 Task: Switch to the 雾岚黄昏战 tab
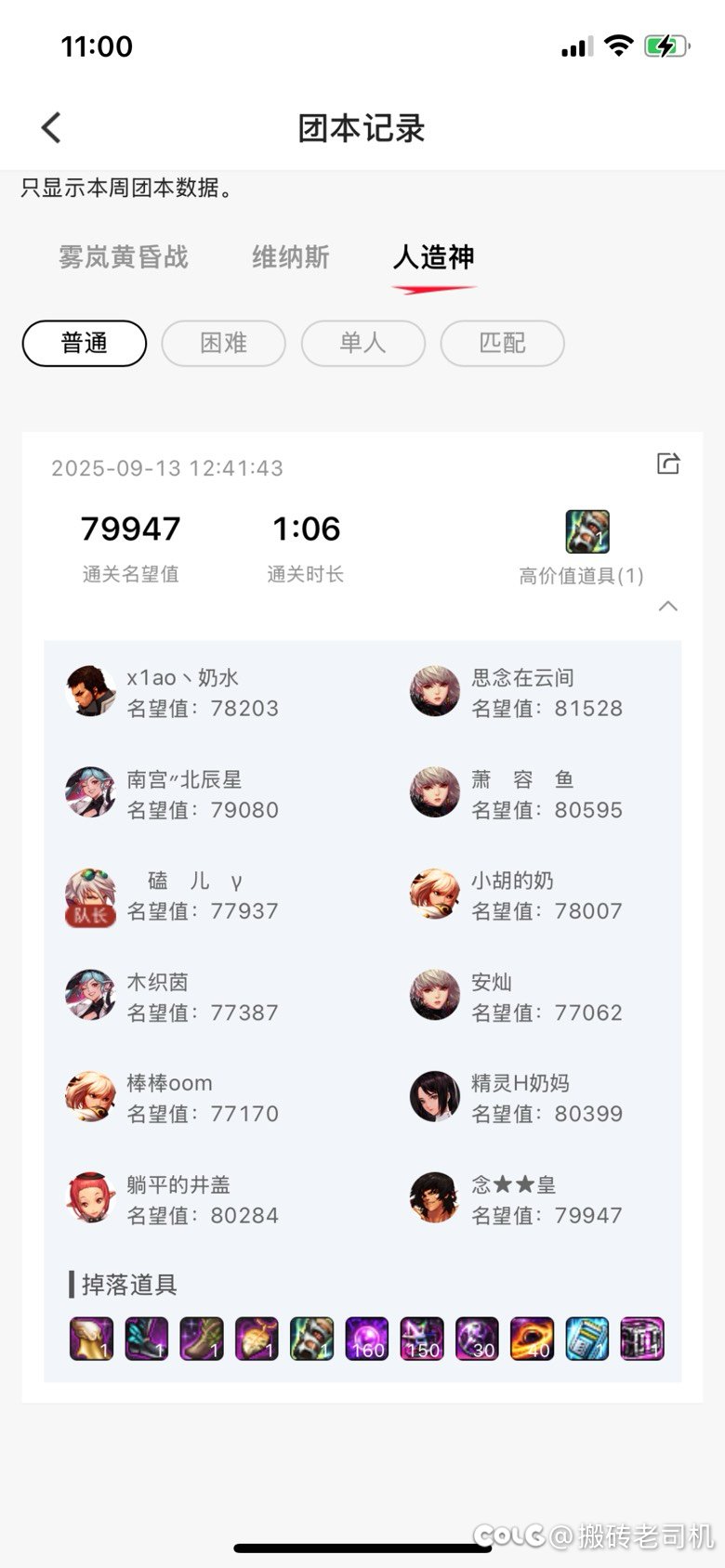pos(124,257)
